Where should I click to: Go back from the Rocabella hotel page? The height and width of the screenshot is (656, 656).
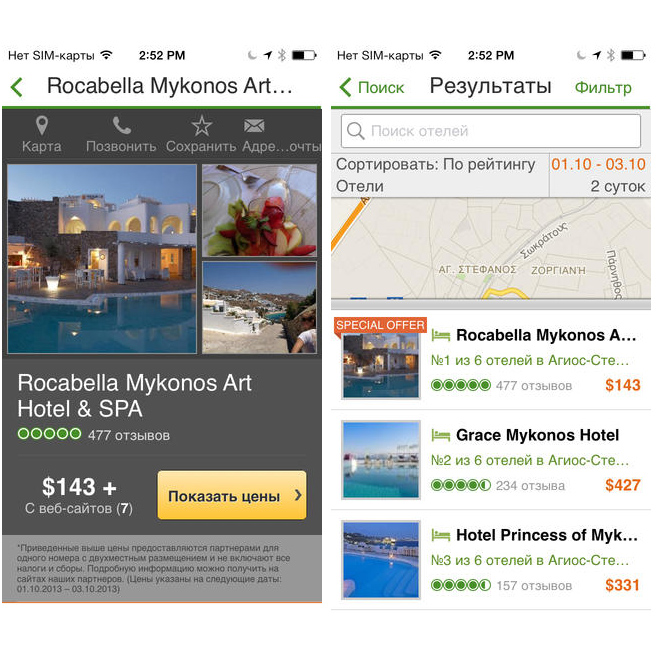pos(17,87)
